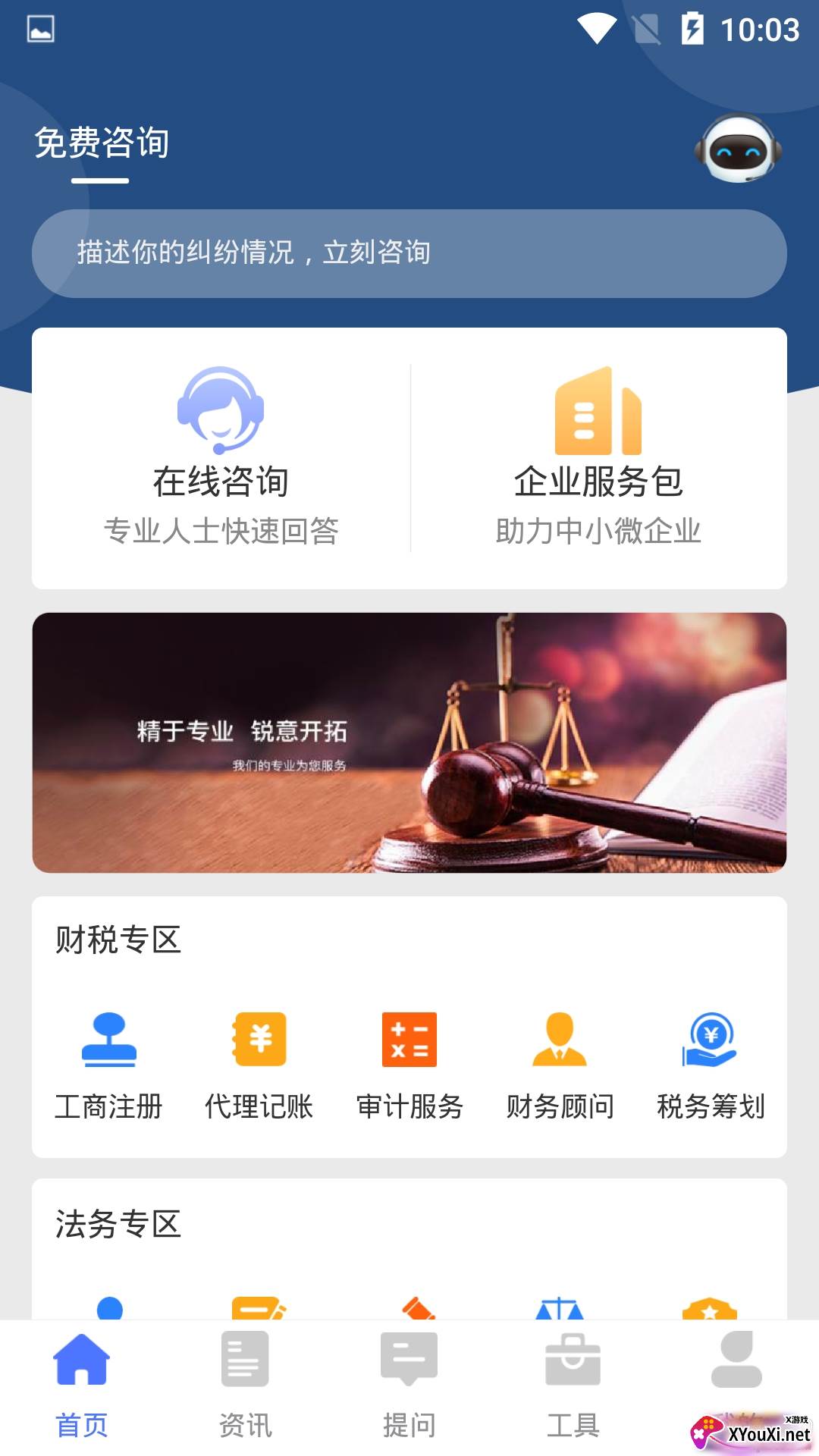Image resolution: width=819 pixels, height=1456 pixels.
Task: Tap the dispute description consultation field
Action: pos(409,253)
